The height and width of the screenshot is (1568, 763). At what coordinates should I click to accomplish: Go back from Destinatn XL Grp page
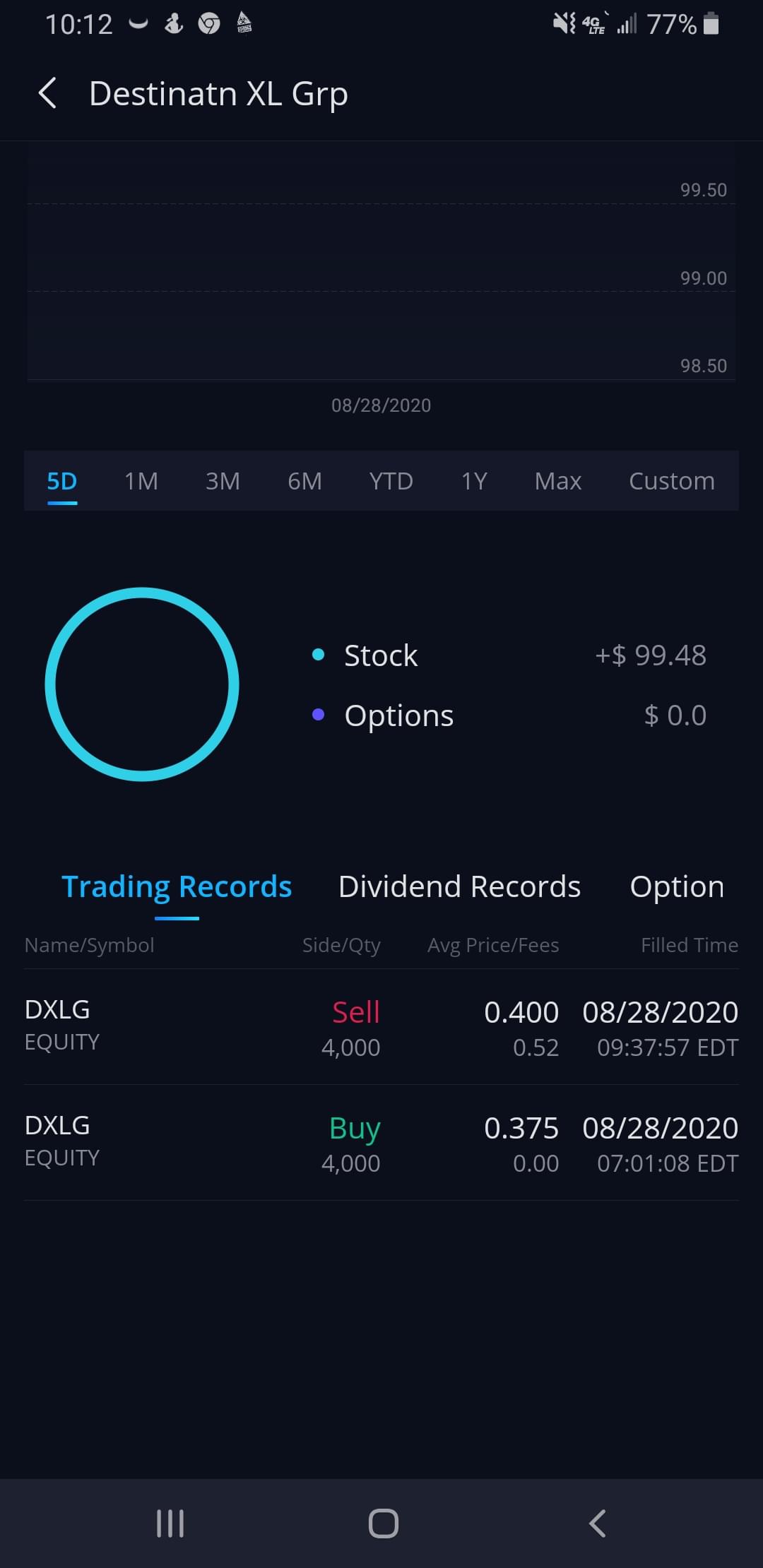pyautogui.click(x=47, y=93)
